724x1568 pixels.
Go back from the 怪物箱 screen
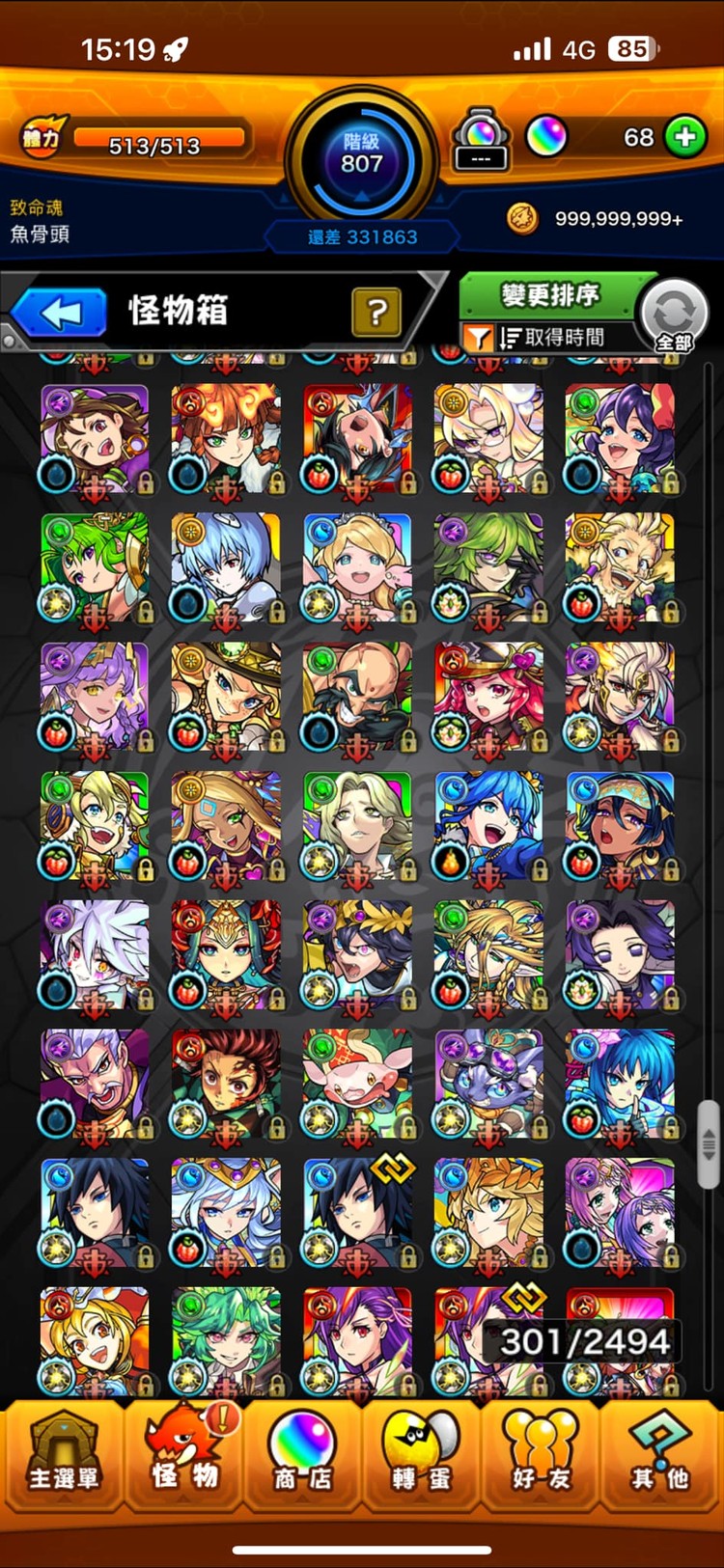click(60, 313)
